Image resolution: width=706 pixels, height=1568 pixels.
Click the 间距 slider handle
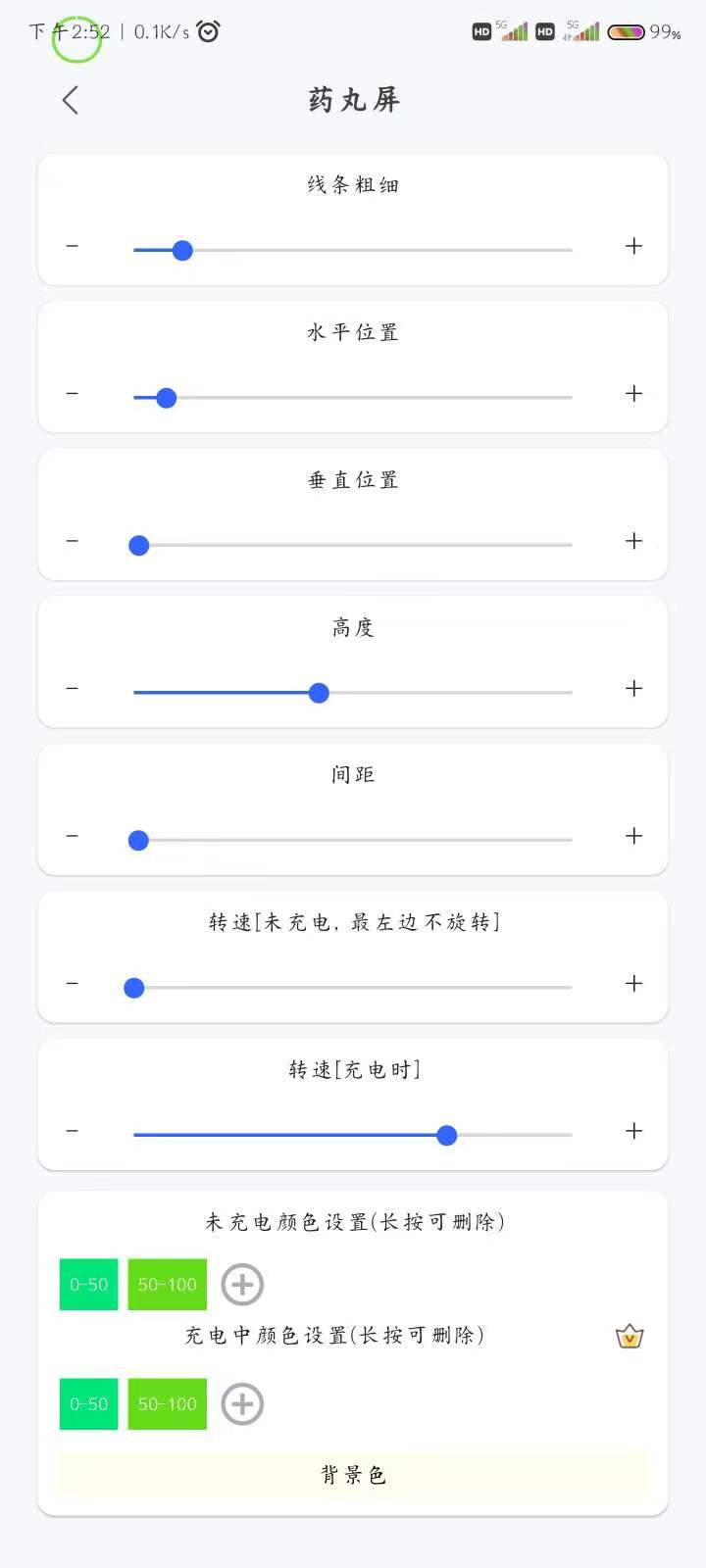(x=137, y=840)
